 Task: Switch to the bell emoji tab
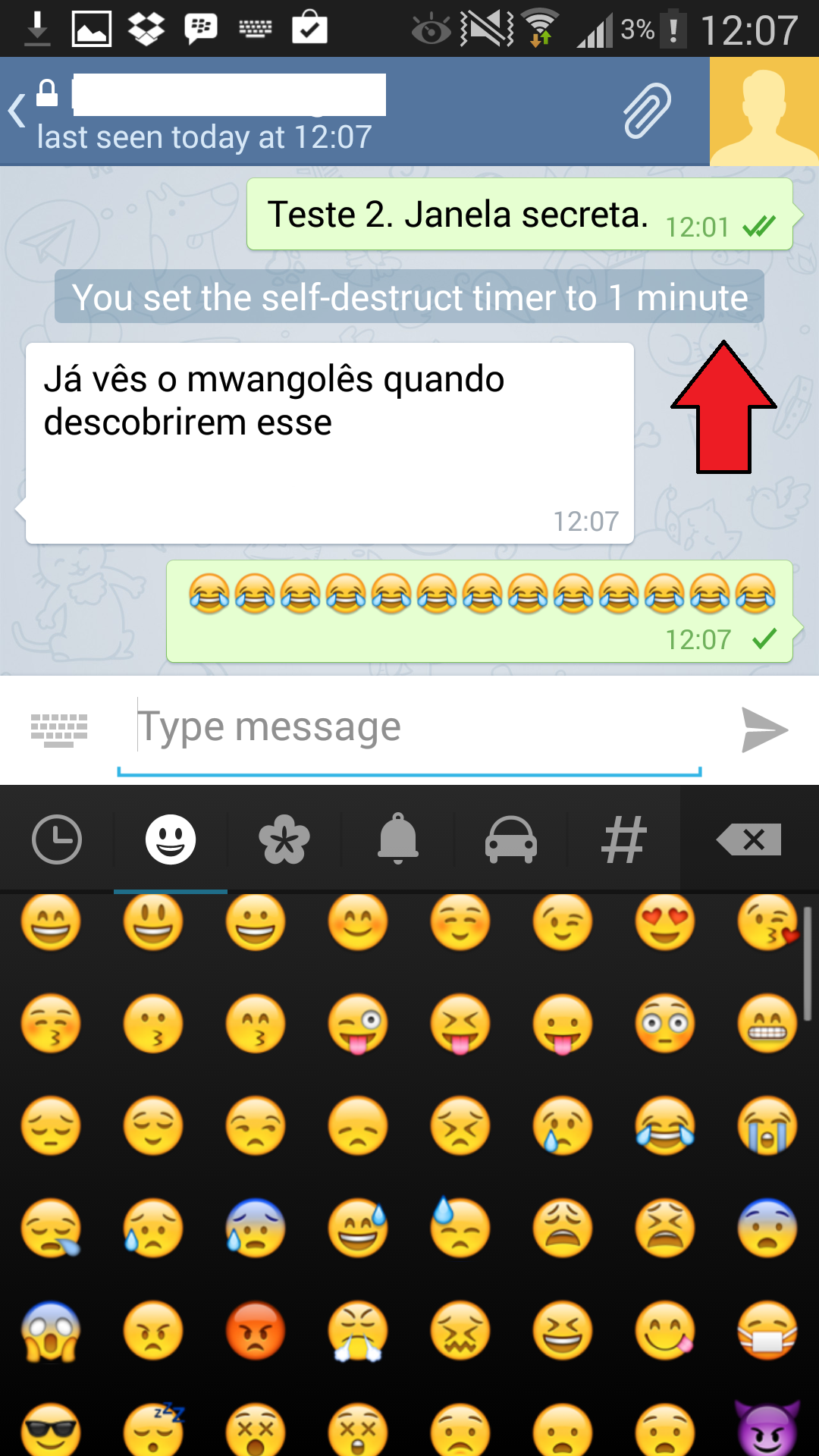point(398,839)
